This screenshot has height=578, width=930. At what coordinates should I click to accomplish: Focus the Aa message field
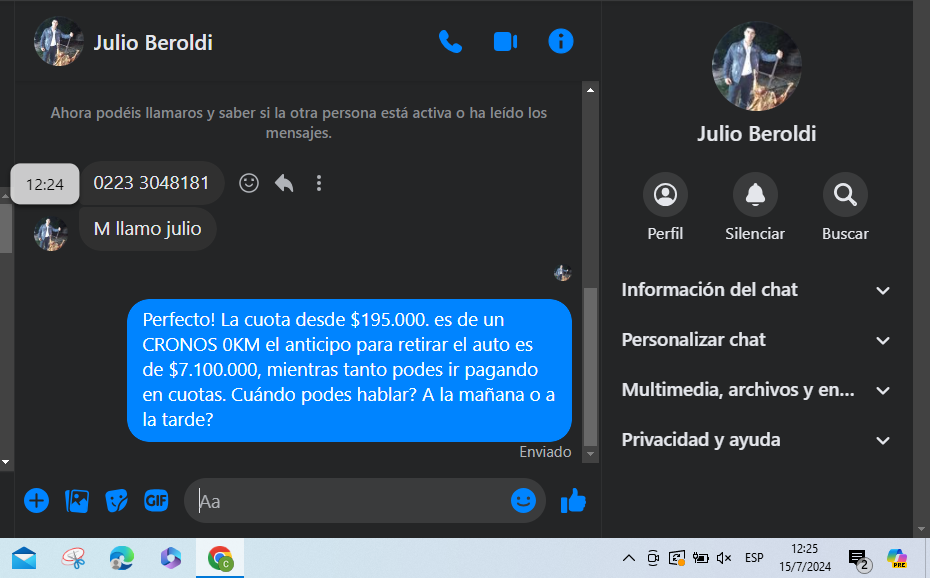click(x=350, y=501)
